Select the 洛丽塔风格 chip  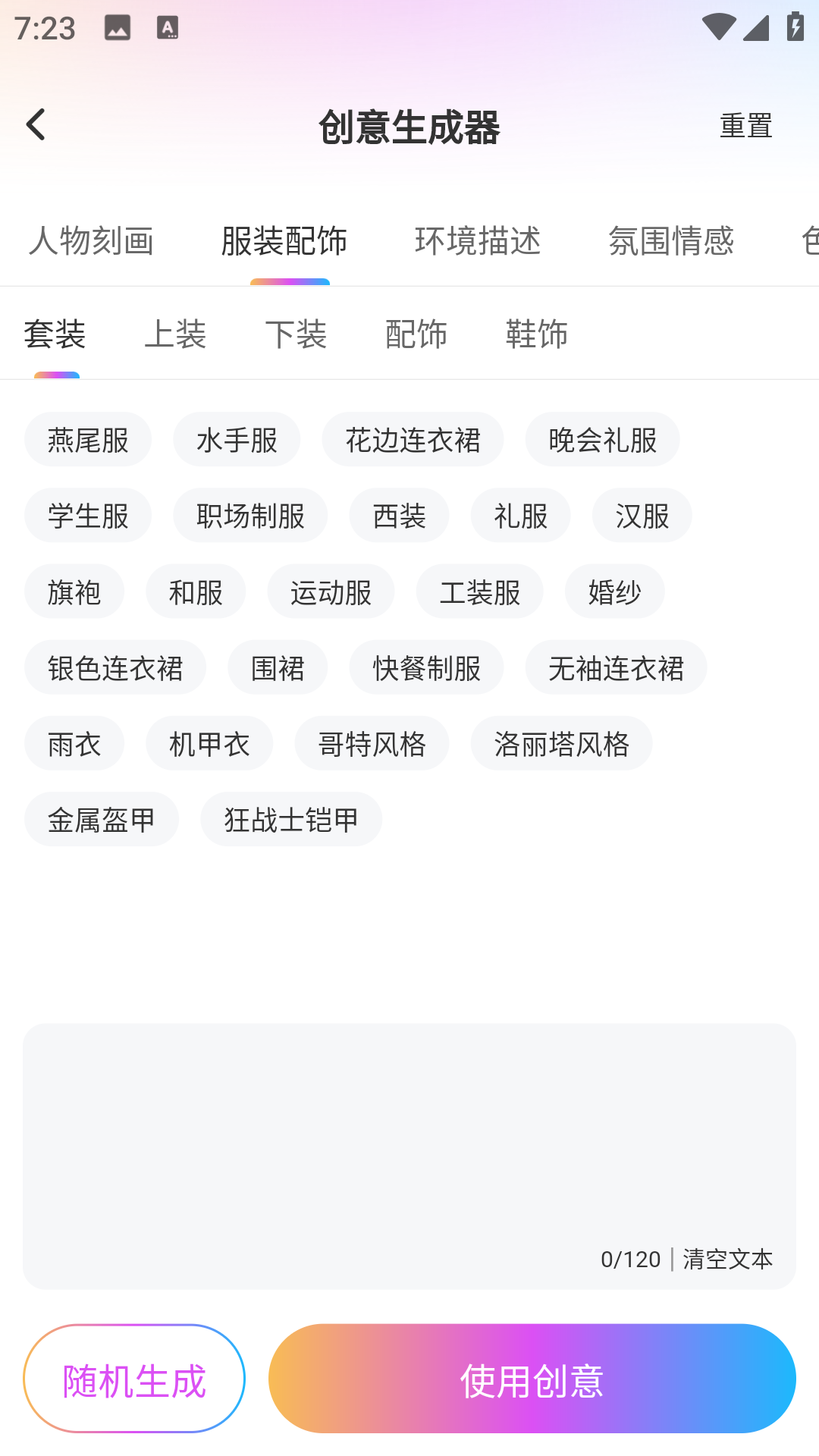(561, 743)
